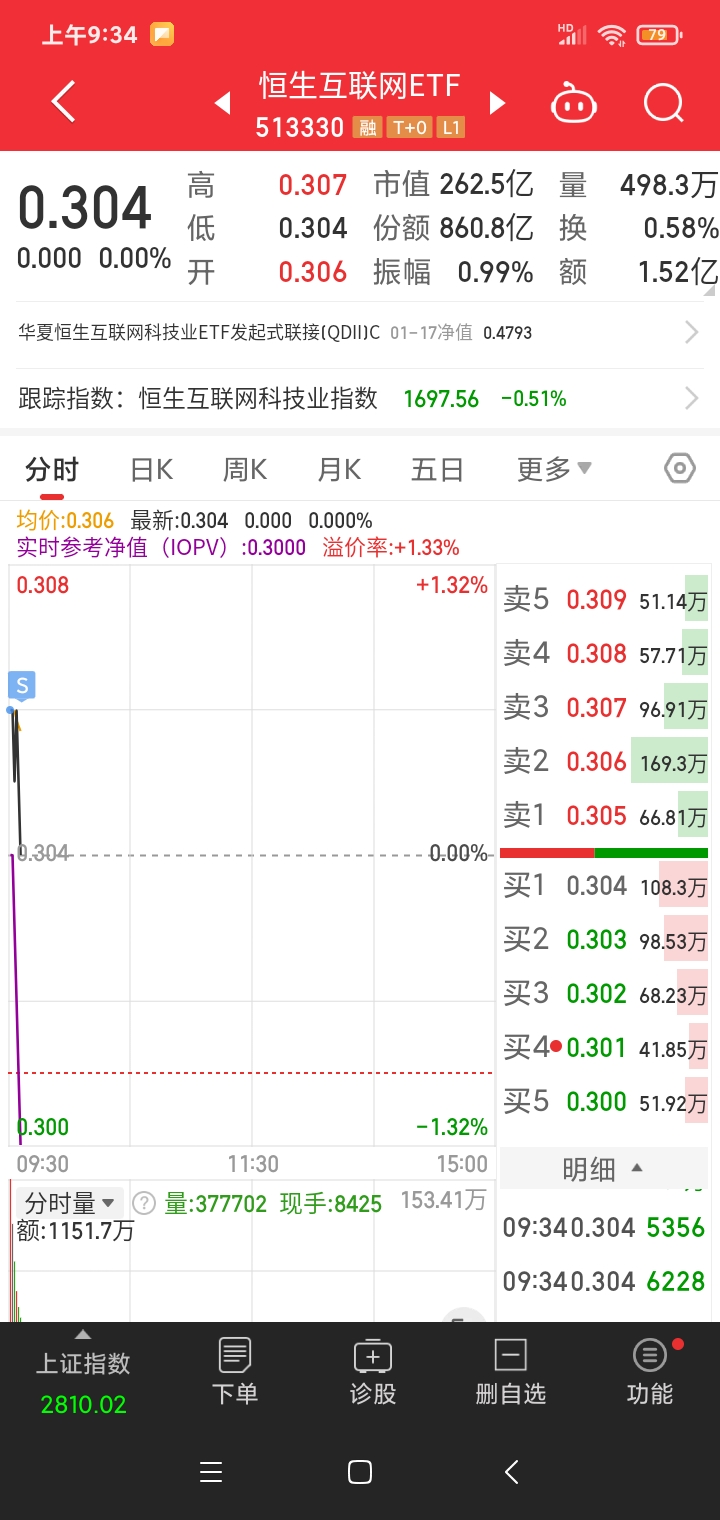Collapse the 明细 trade detail panel

pos(605,1168)
